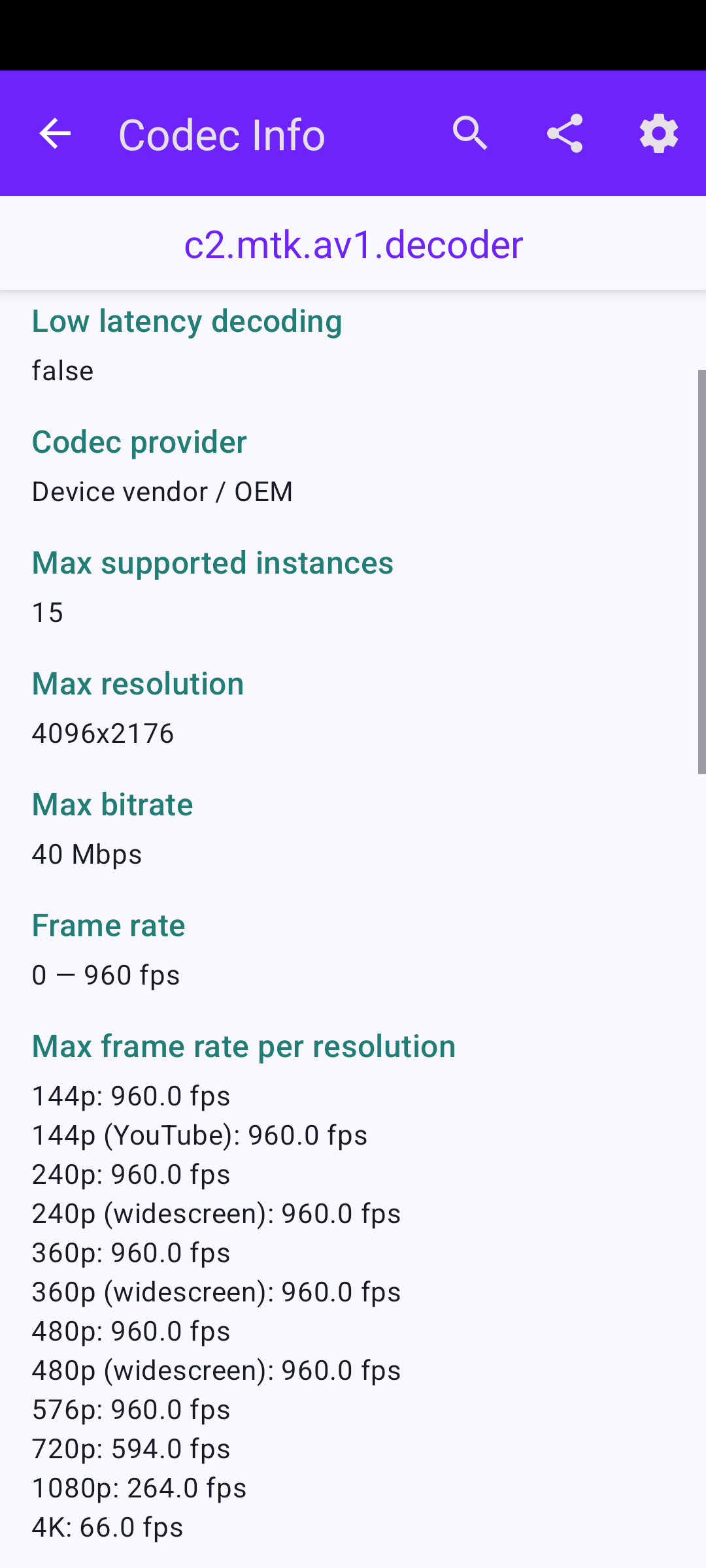Screen dimensions: 706x1568
Task: Share the codec details
Action: click(x=565, y=134)
